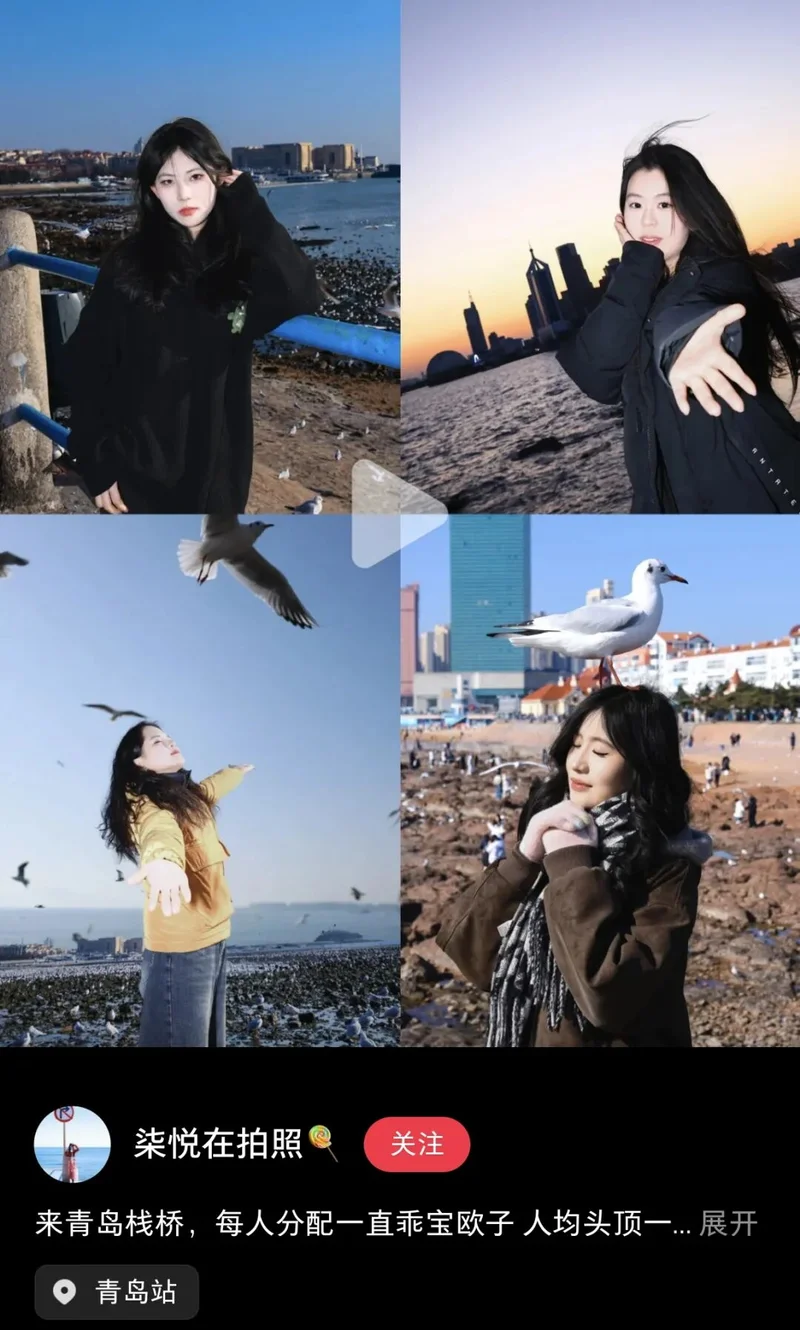Open the username 柒悦在拍照

pos(218,1144)
